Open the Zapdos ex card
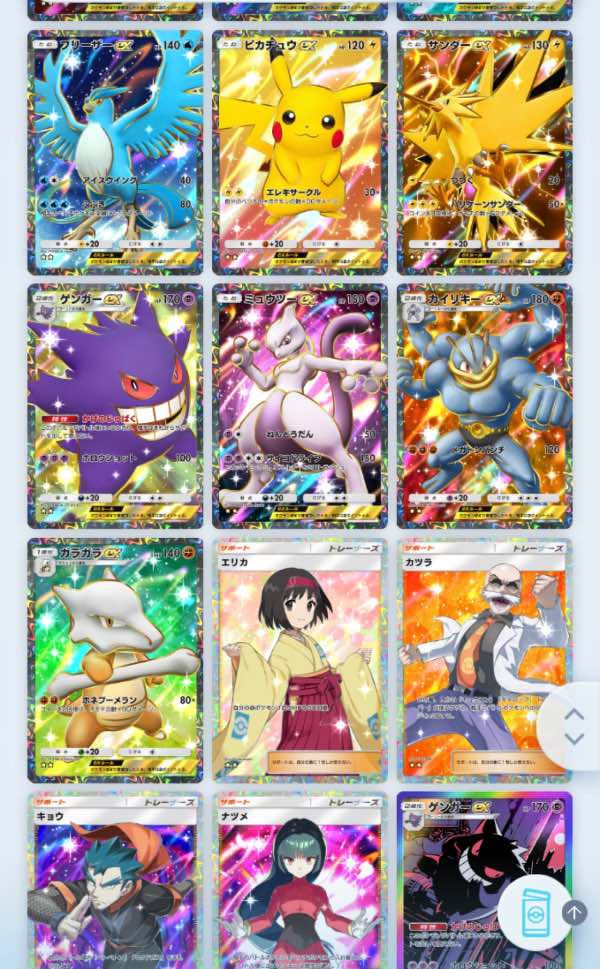600x969 pixels. (x=484, y=152)
